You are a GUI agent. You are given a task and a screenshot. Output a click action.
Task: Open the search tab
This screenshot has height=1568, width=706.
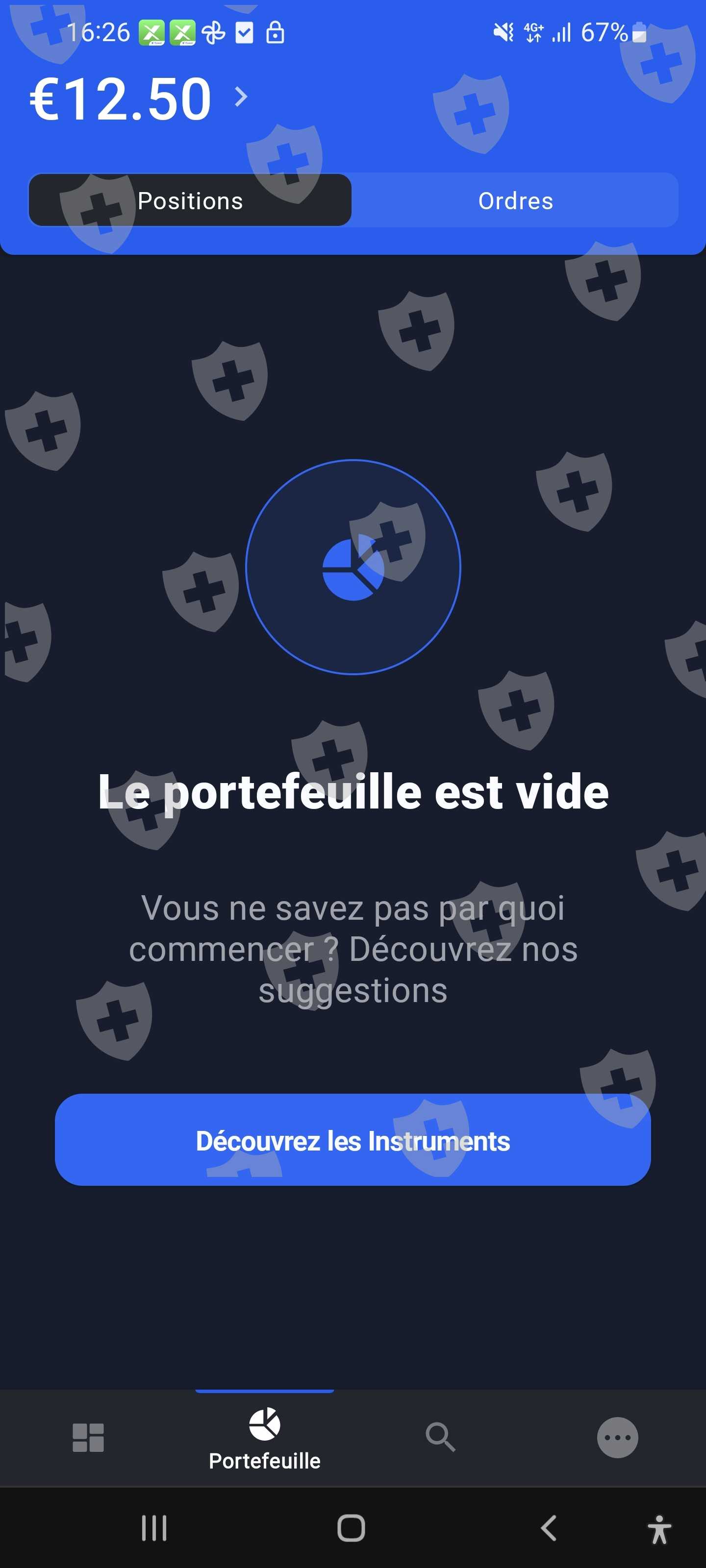click(x=440, y=1437)
